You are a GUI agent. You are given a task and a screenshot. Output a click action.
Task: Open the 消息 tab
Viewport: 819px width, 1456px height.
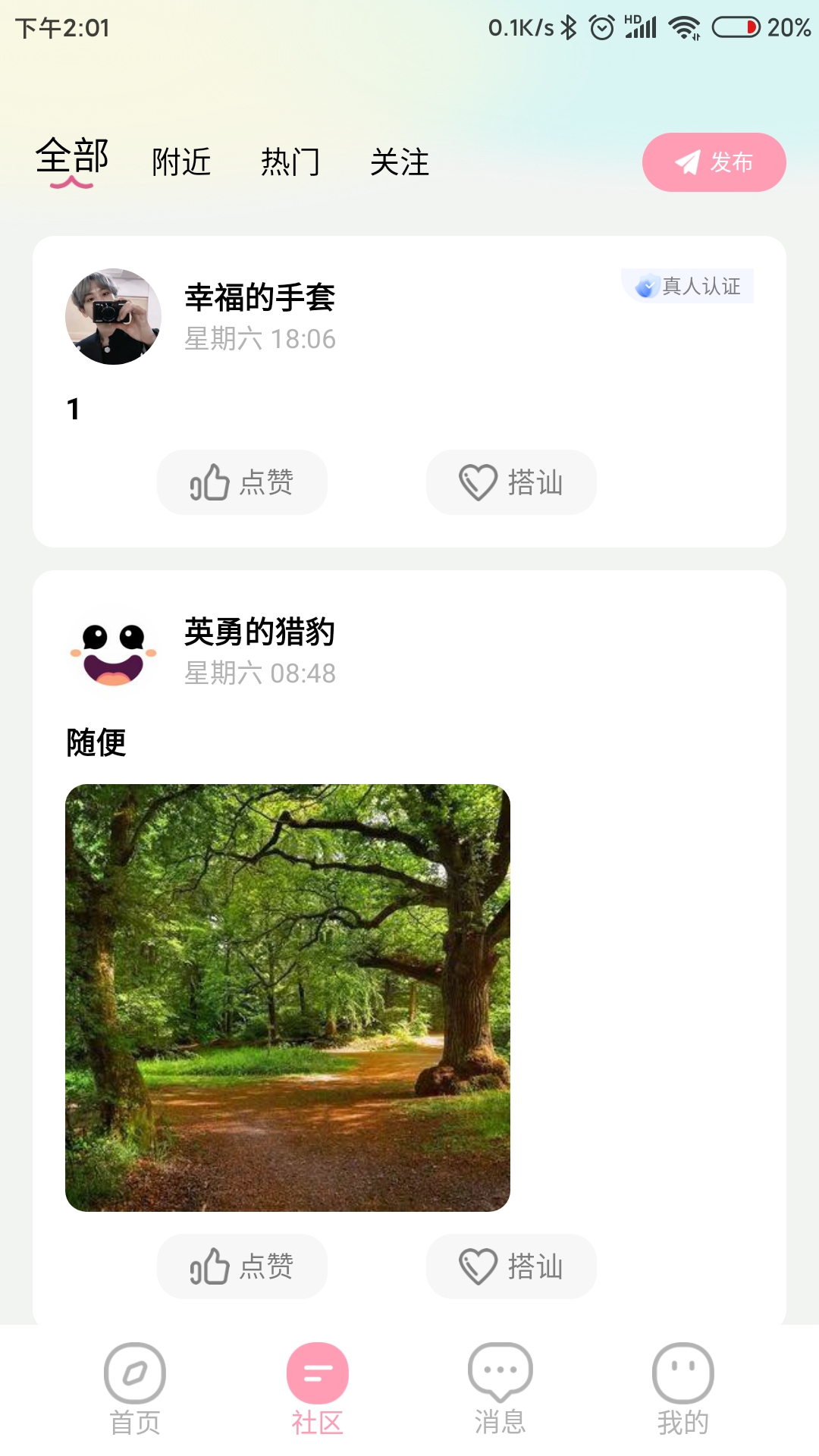click(500, 1389)
